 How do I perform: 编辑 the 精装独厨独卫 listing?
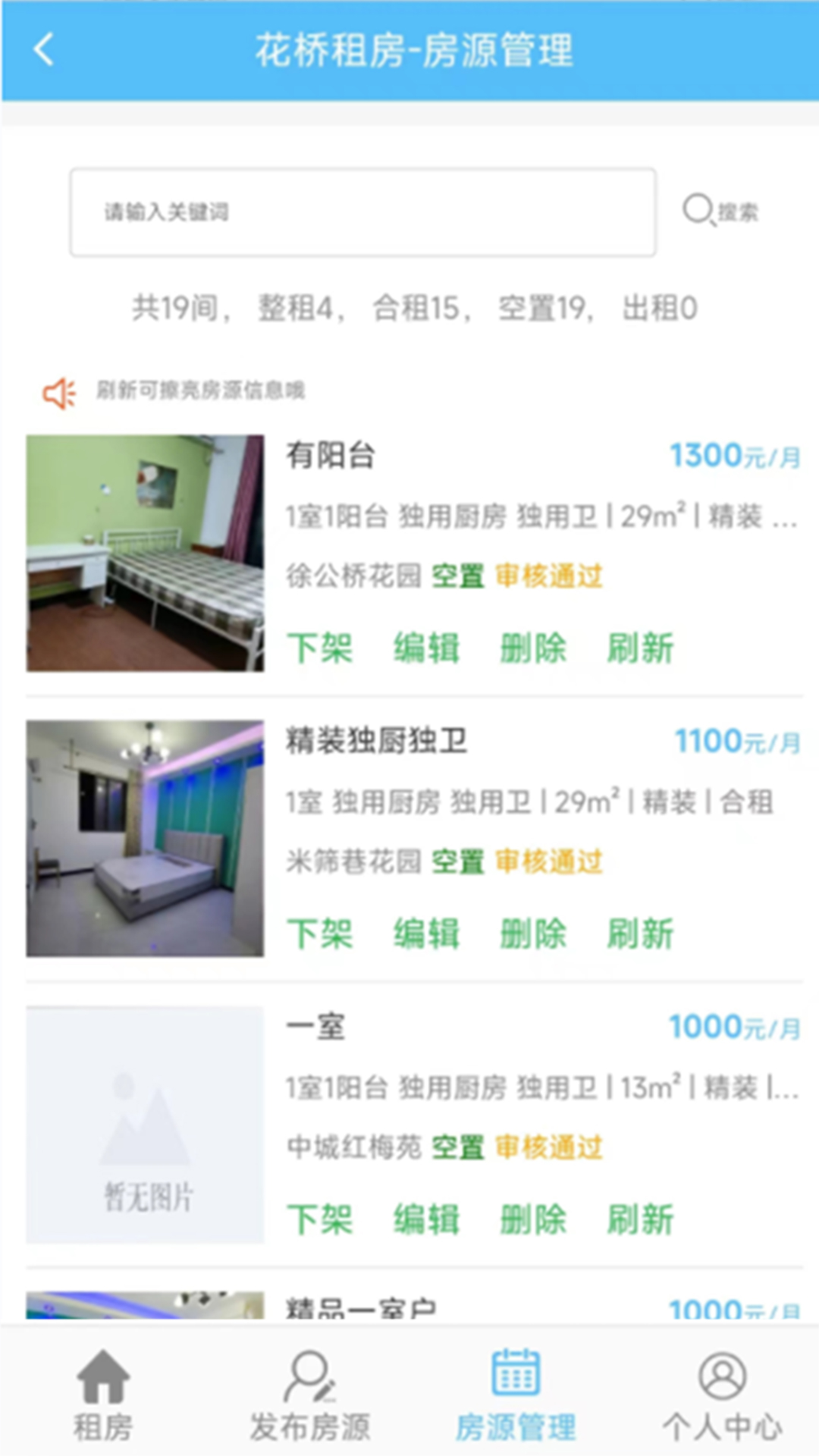coord(427,934)
